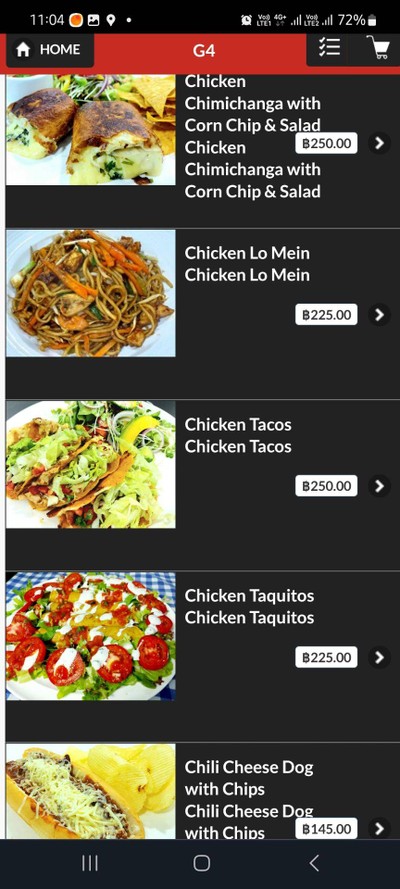Screen dimensions: 400x889
Task: Select the Chicken Tacos photo
Action: coord(91,464)
